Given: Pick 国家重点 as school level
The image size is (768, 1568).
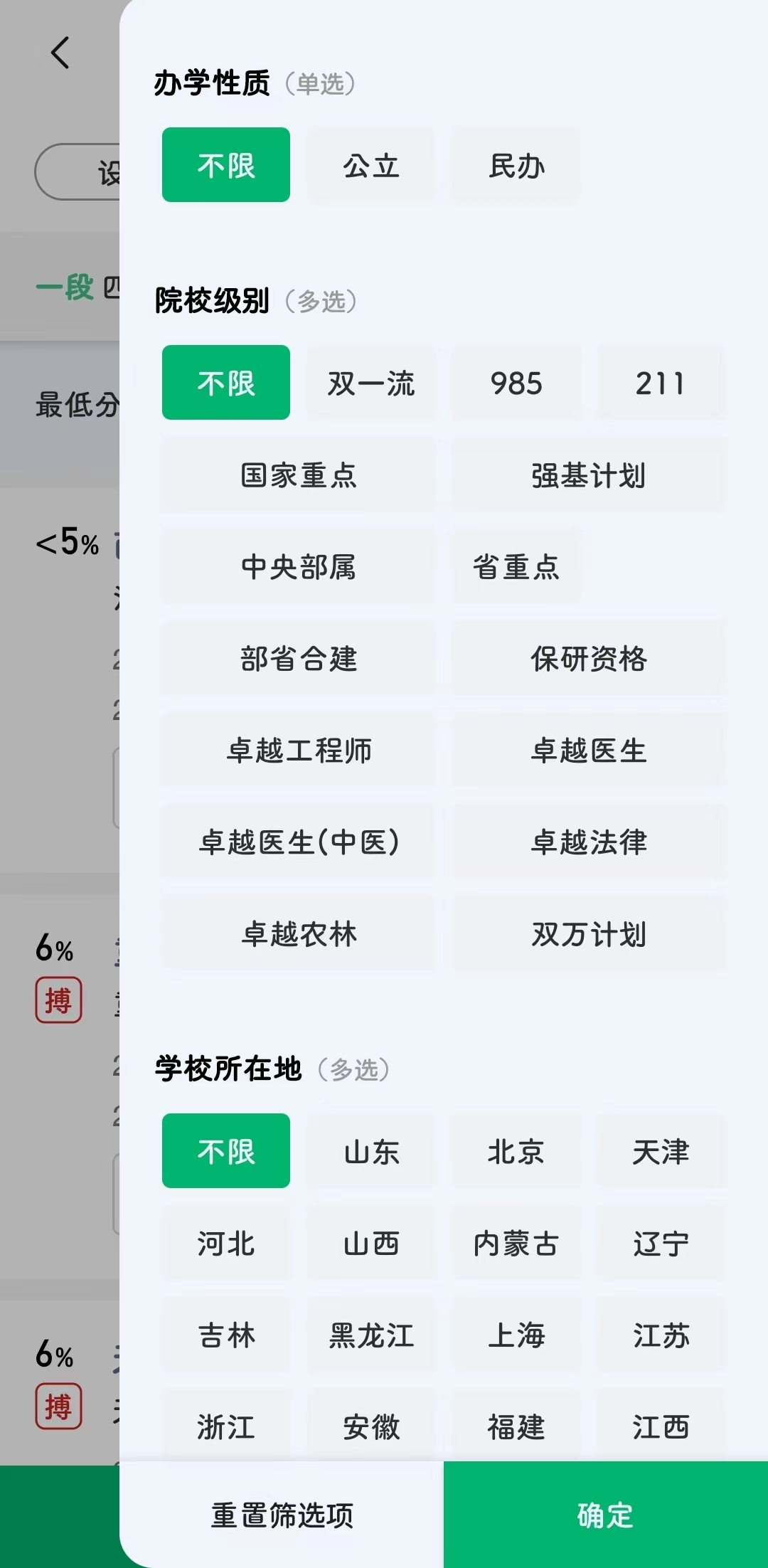Looking at the screenshot, I should coord(299,475).
